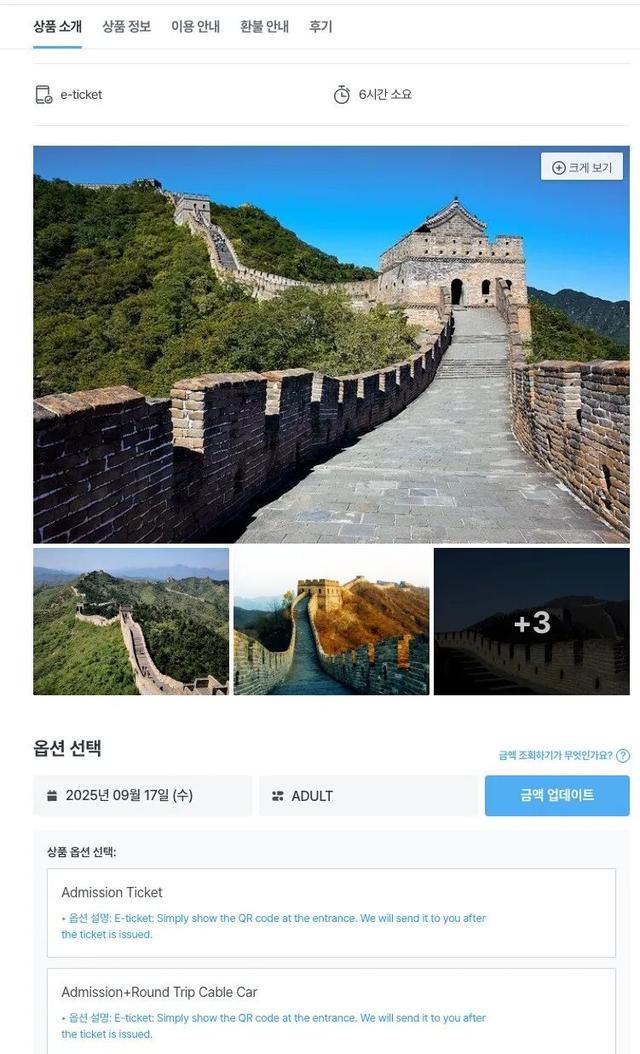The image size is (640, 1054).
Task: Change the date 2025년 09월 17일
Action: click(142, 796)
